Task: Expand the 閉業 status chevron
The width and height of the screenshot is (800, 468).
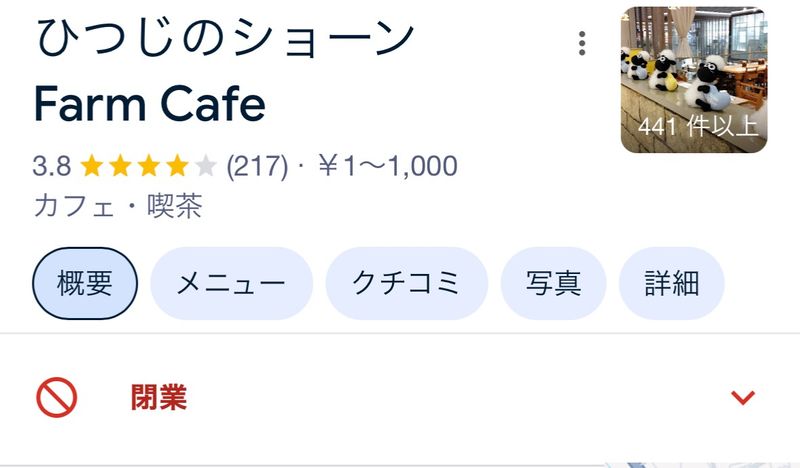Action: pyautogui.click(x=742, y=398)
